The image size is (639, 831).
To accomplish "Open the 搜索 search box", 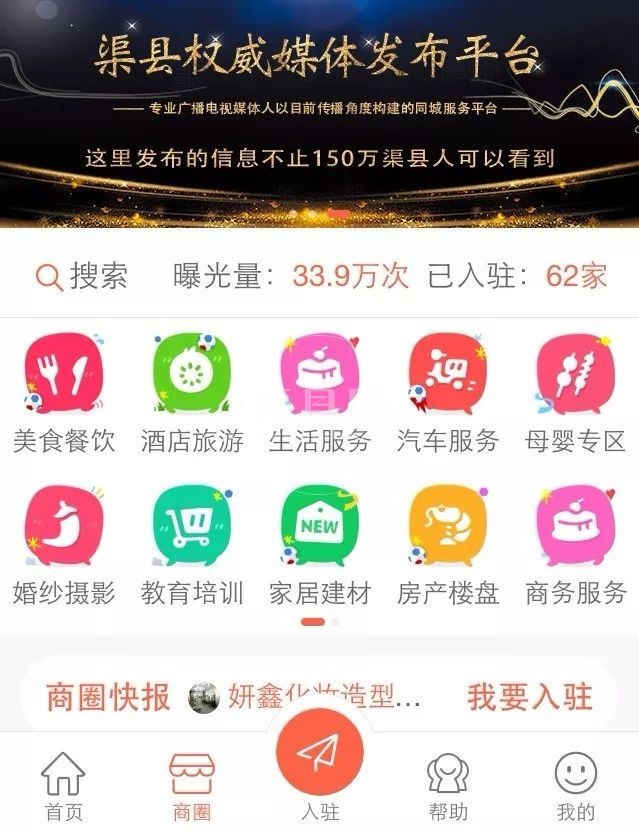I will 83,277.
